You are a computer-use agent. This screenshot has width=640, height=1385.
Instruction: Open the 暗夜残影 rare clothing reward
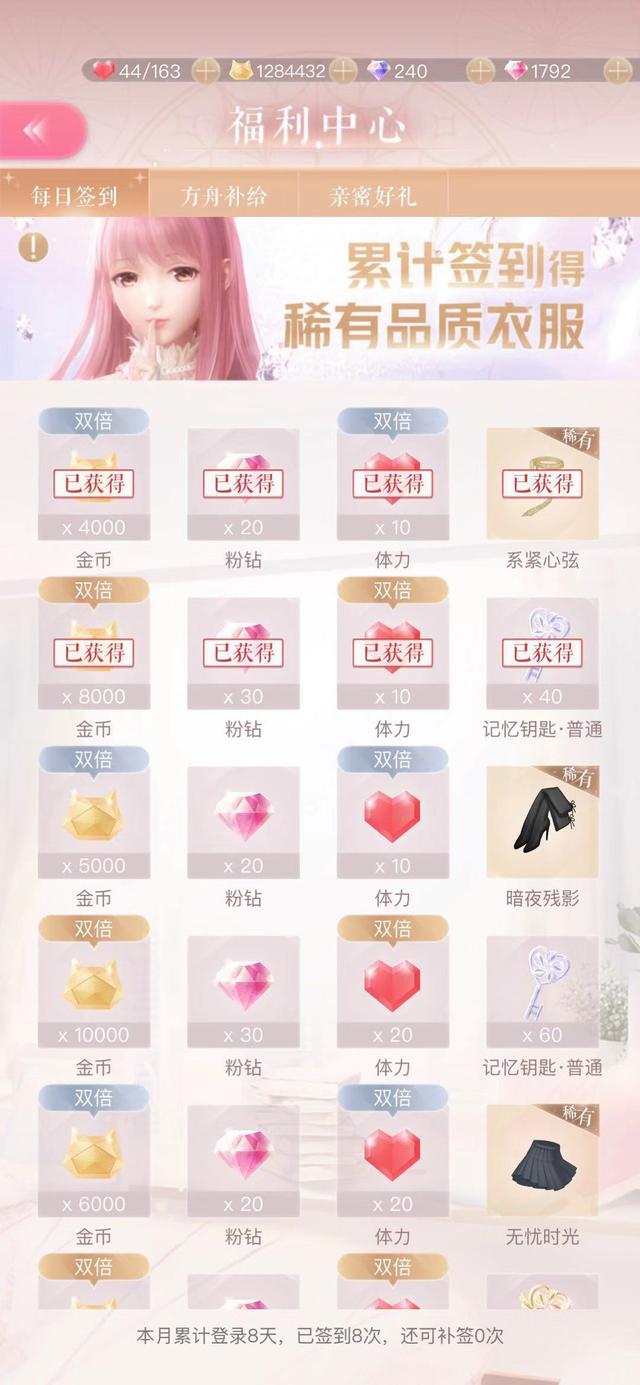[x=542, y=822]
